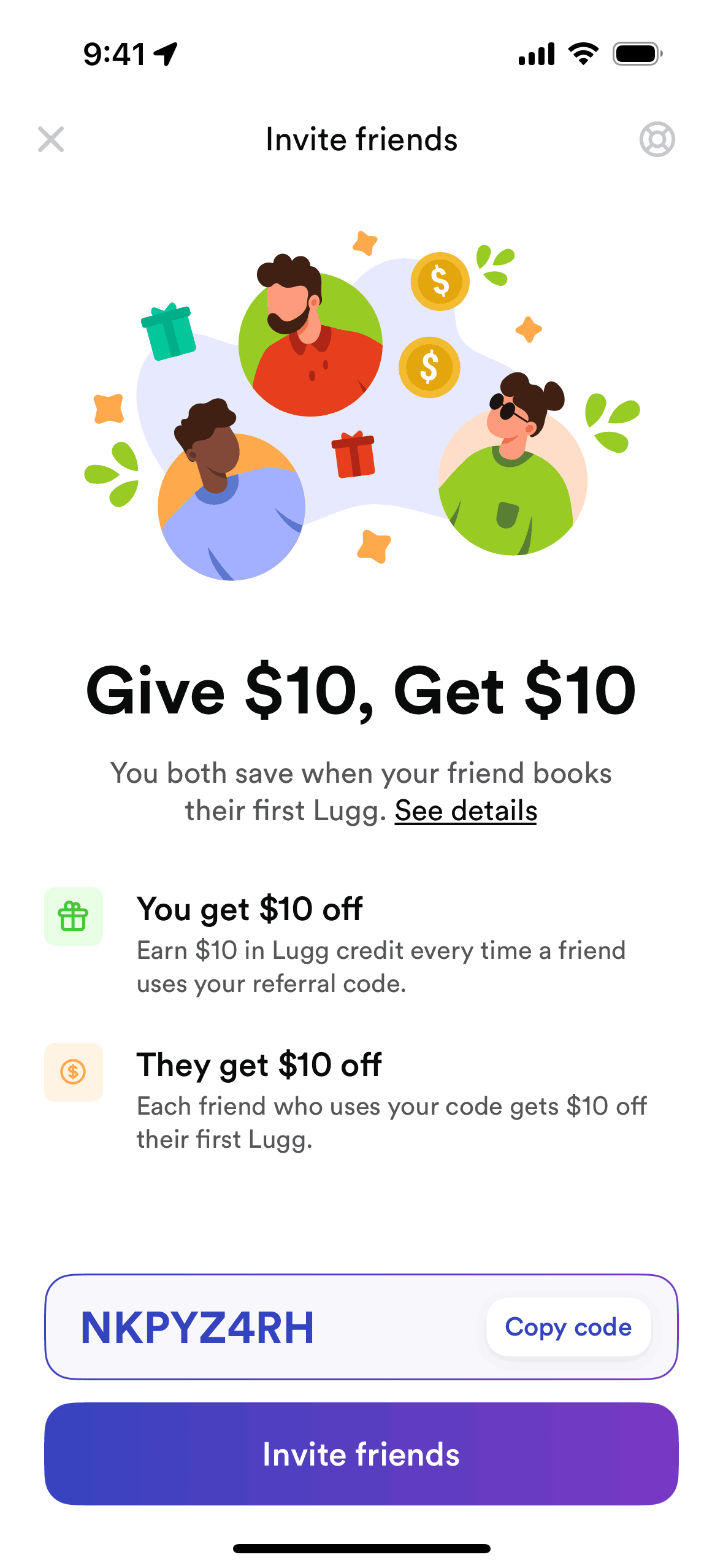723x1568 pixels.
Task: Close the Invite friends screen
Action: click(51, 139)
